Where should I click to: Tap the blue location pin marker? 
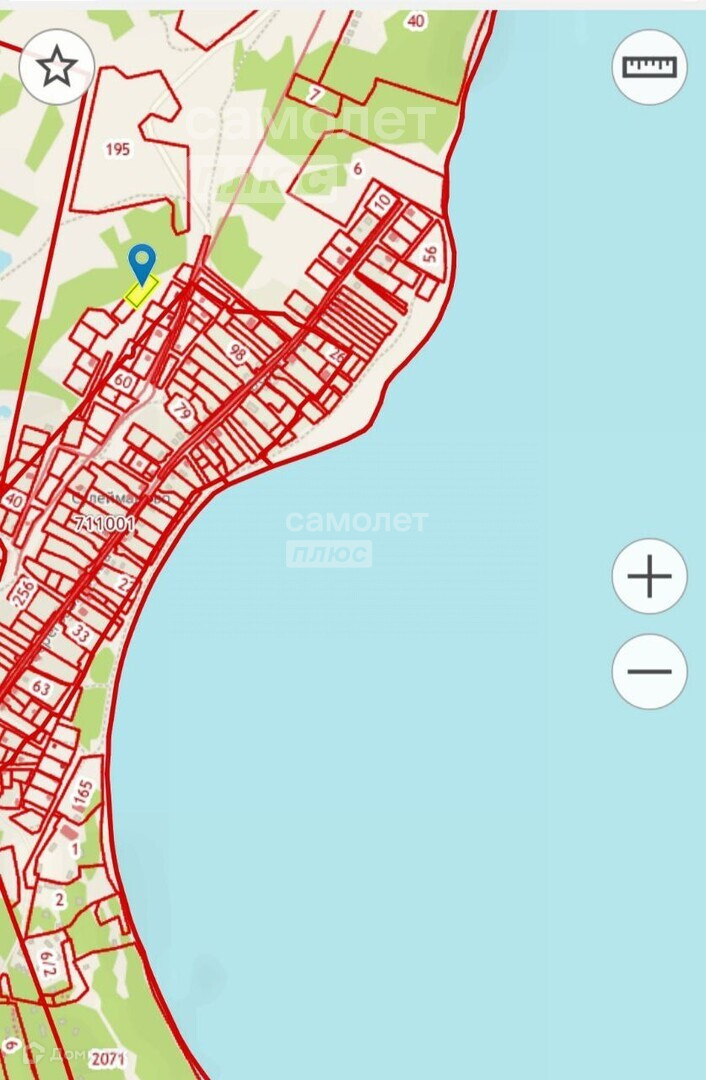(x=143, y=263)
